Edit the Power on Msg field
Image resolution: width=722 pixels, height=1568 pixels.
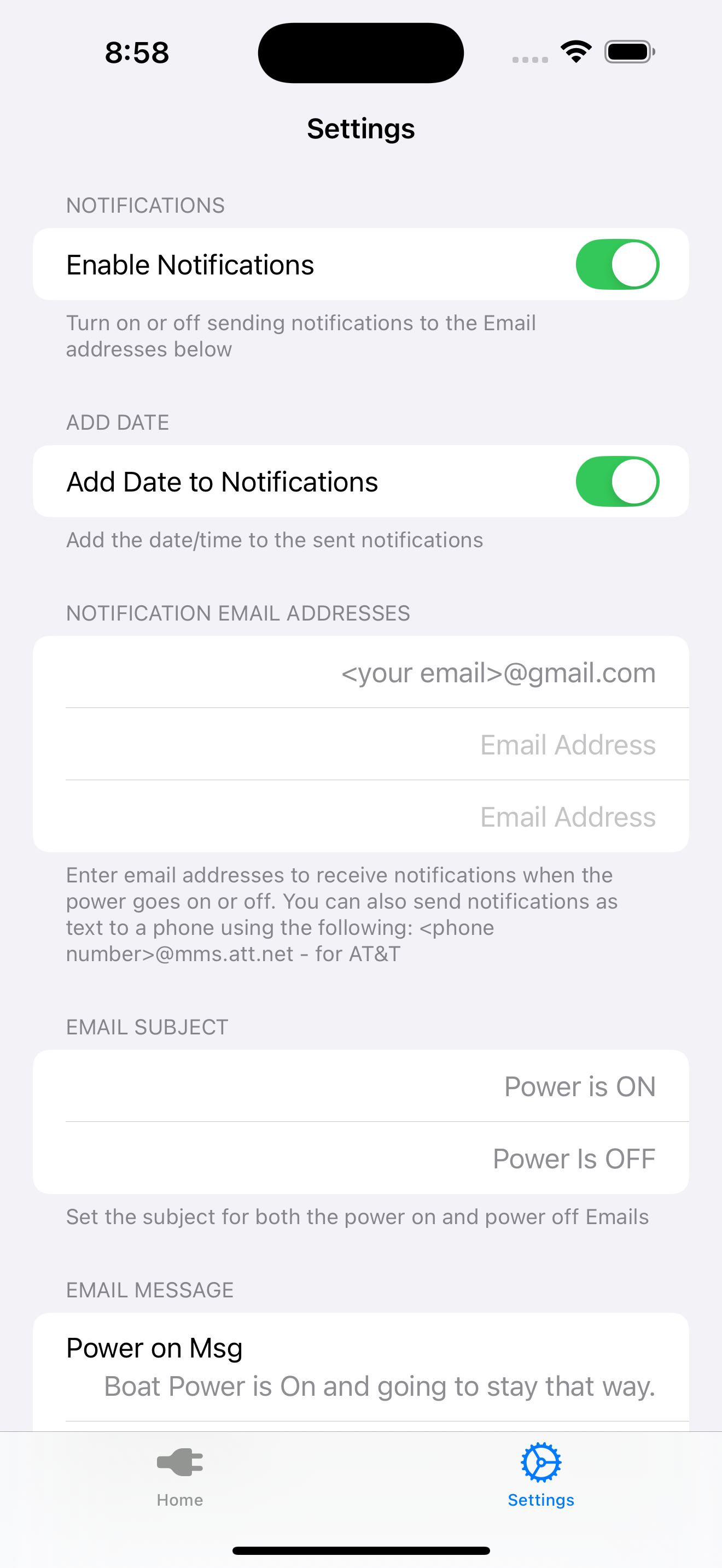coord(379,1386)
